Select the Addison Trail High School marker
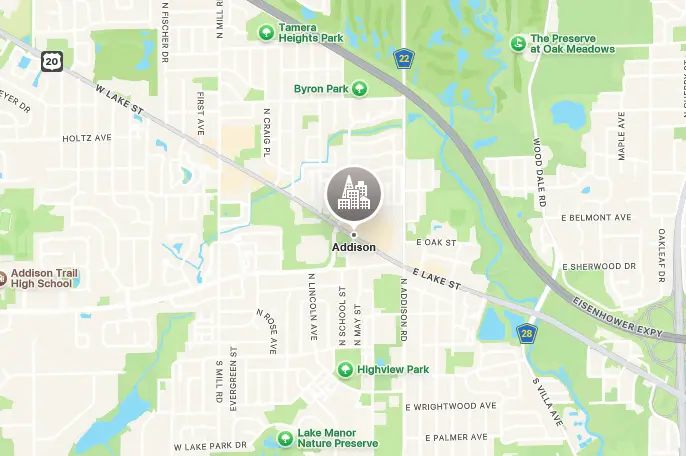Image resolution: width=686 pixels, height=456 pixels. pyautogui.click(x=2, y=277)
